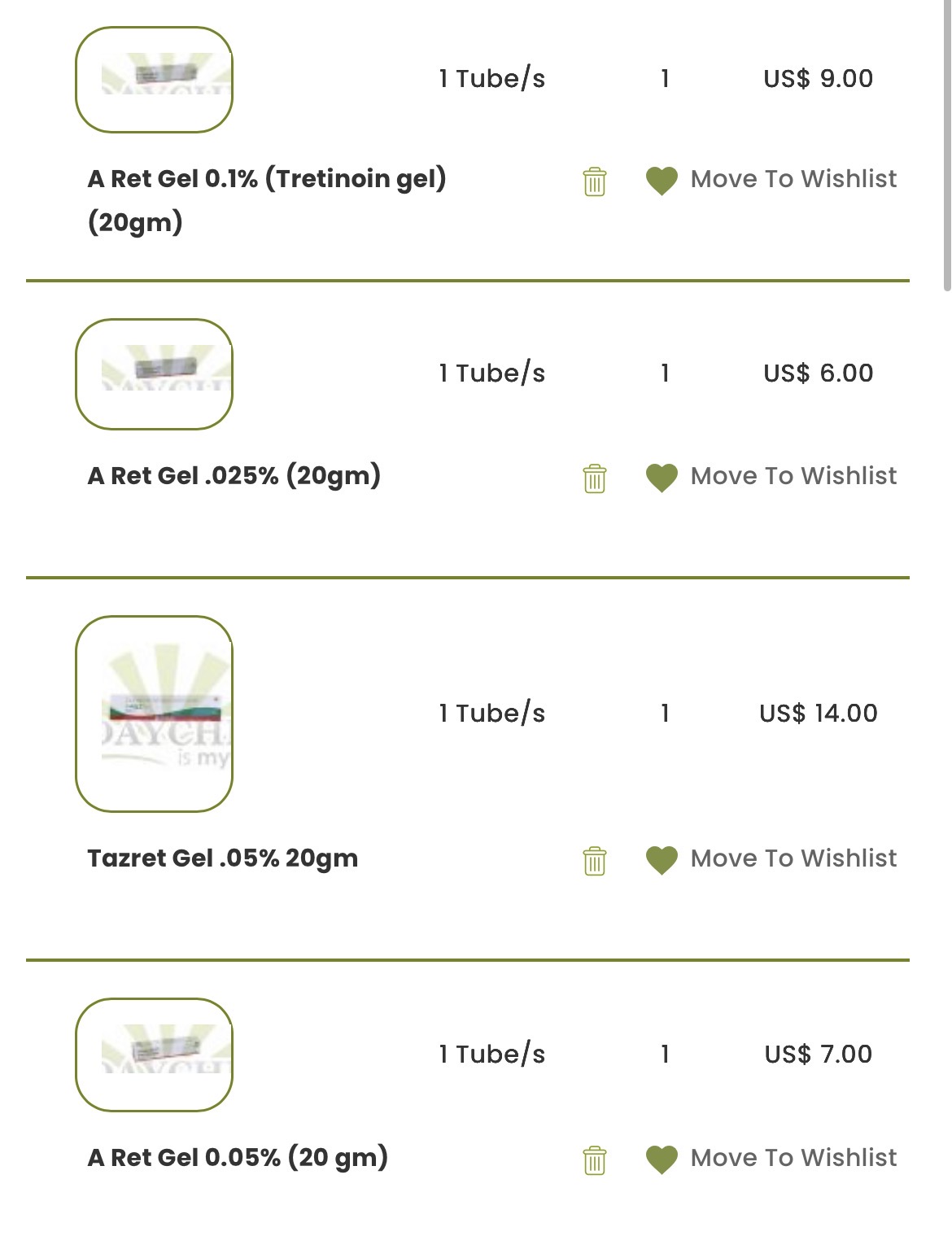The width and height of the screenshot is (952, 1249).
Task: Remove A Ret Gel 0.05% with trash icon
Action: pos(595,1159)
